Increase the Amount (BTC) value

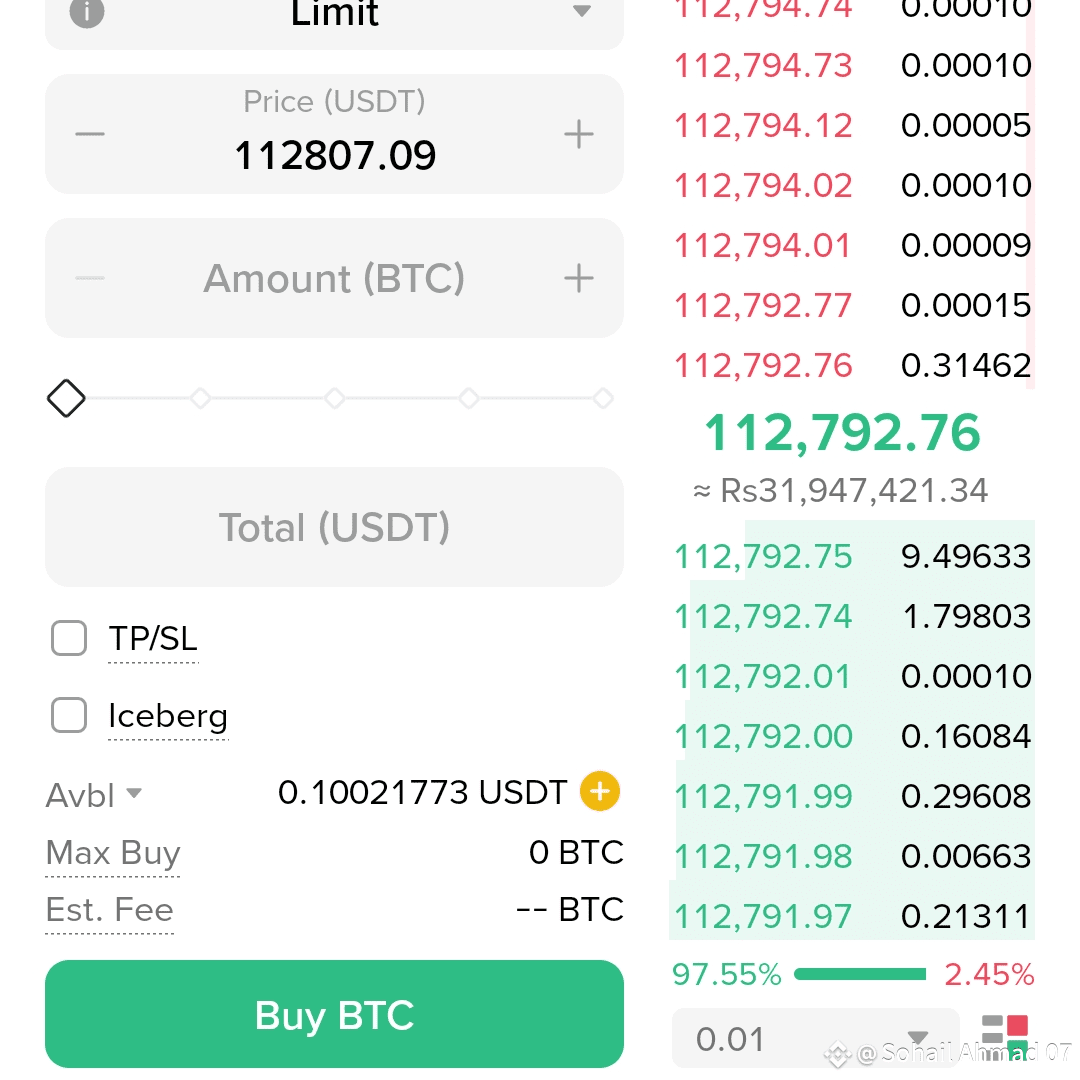[x=579, y=278]
